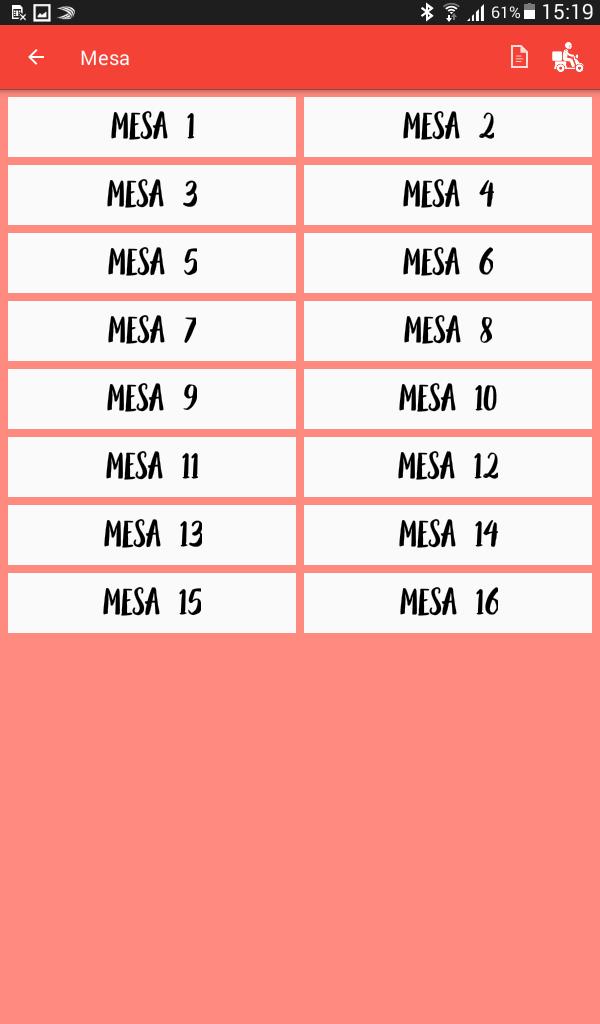Tap Mesa 9

[152, 399]
